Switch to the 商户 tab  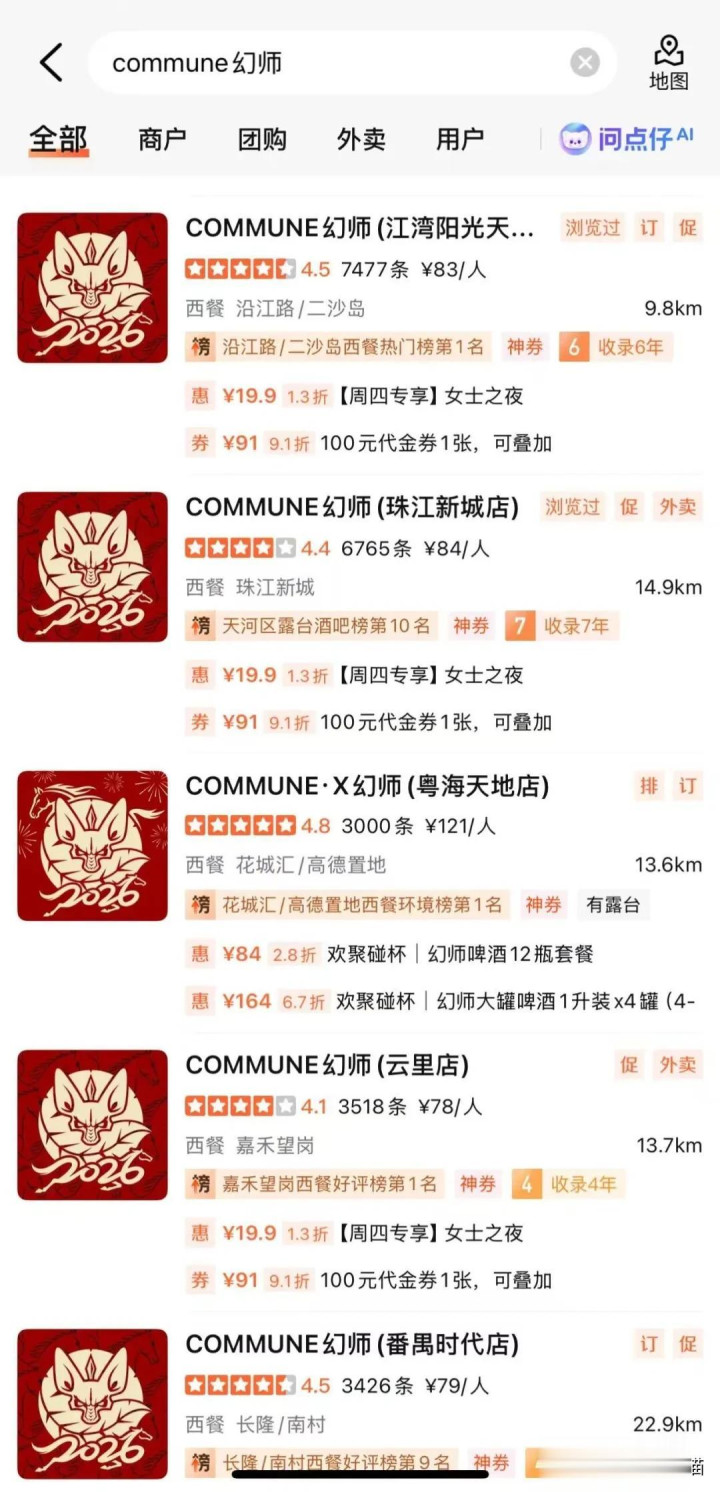click(x=162, y=139)
